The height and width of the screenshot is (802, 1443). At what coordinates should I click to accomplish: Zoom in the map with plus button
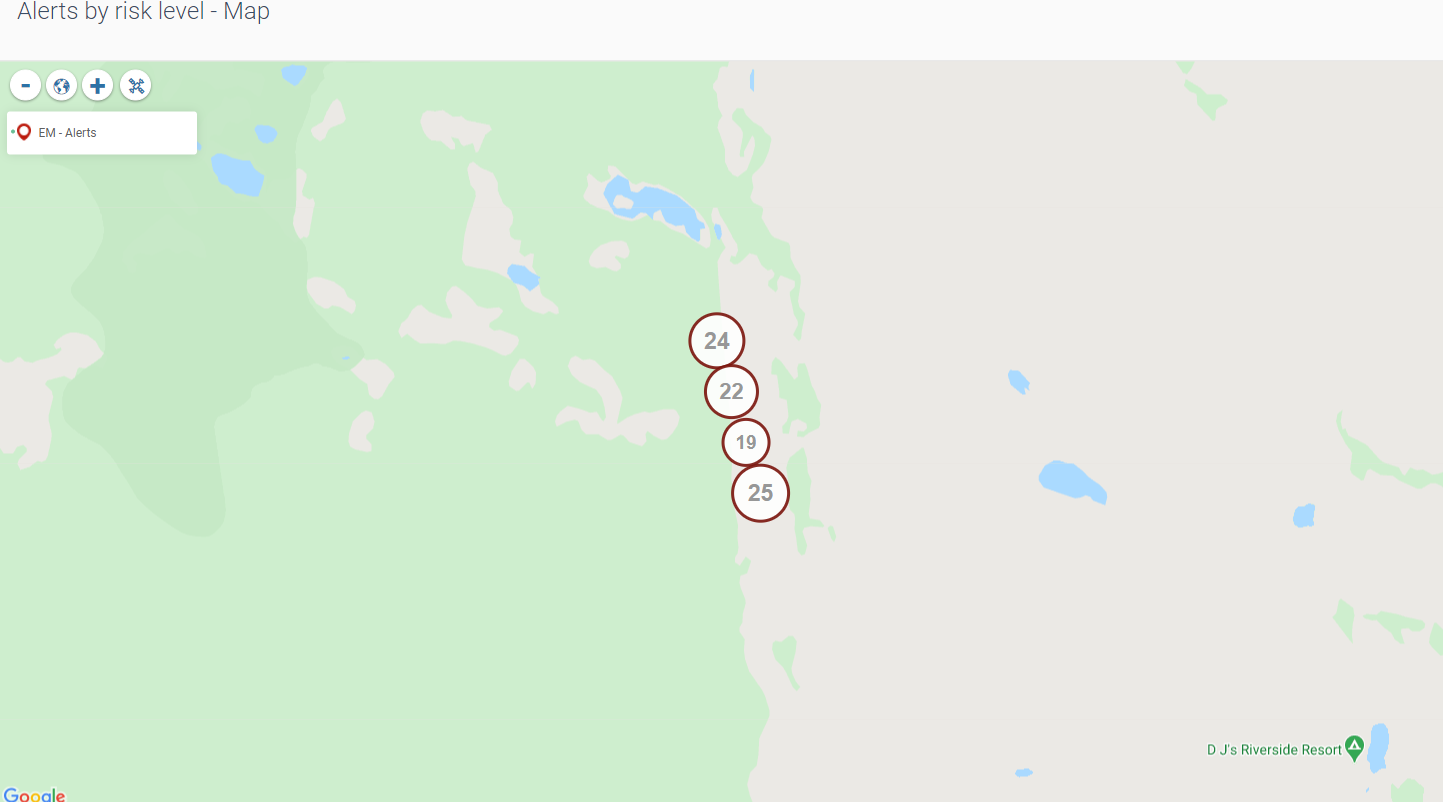[97, 86]
